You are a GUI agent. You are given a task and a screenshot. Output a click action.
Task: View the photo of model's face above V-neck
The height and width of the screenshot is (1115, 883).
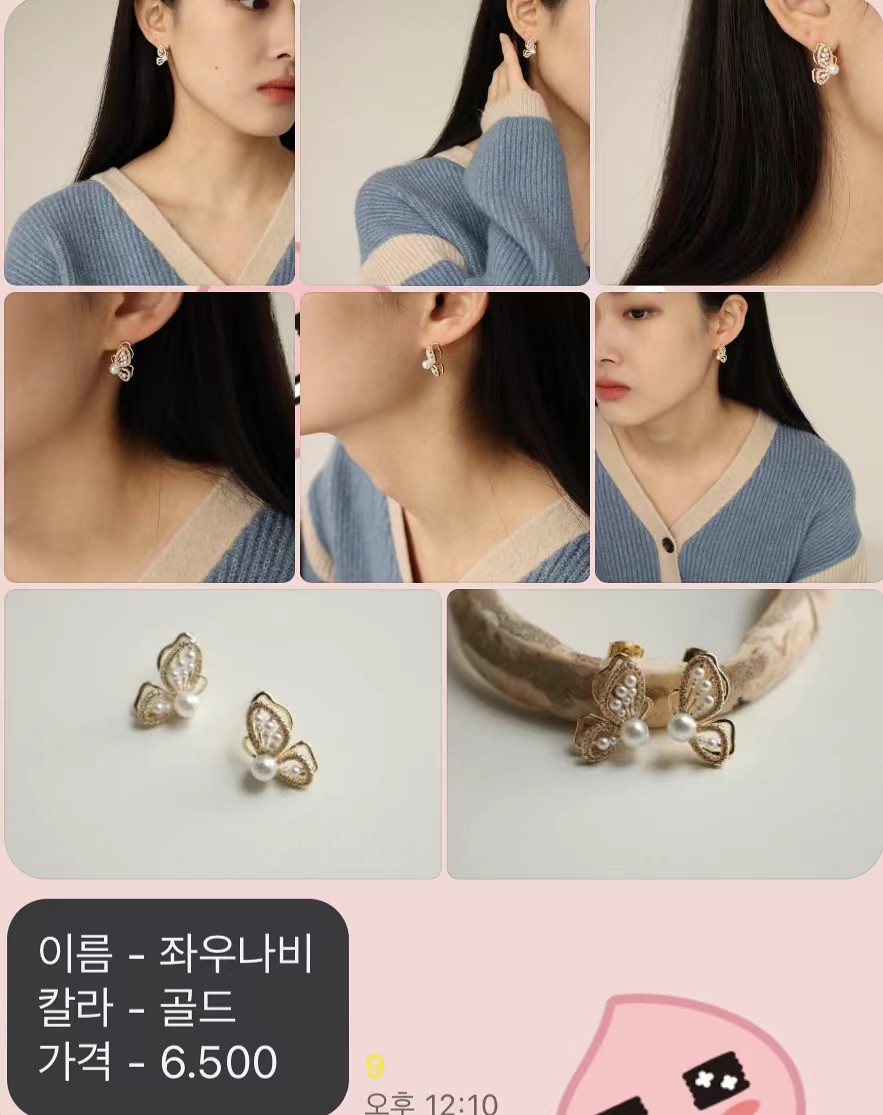point(150,142)
